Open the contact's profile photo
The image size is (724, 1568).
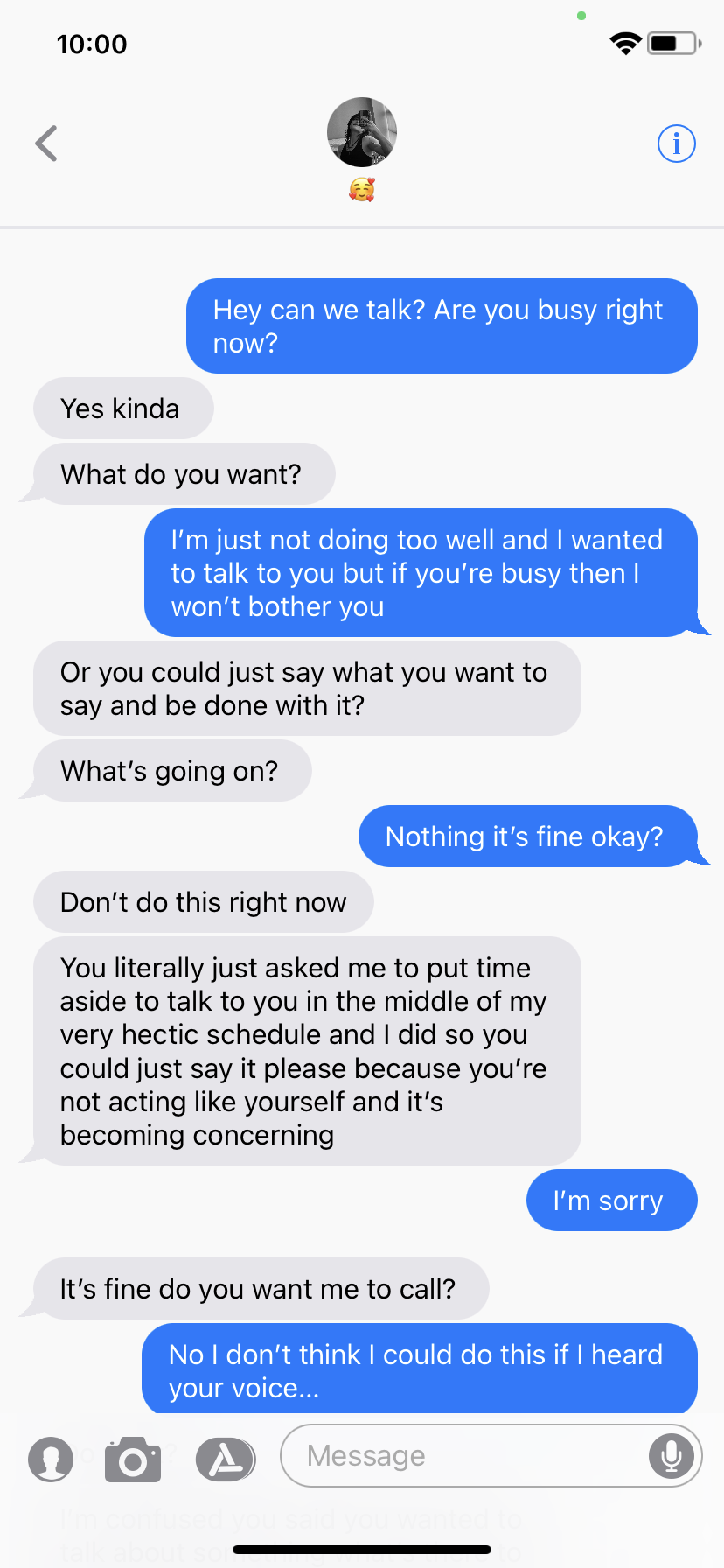tap(361, 132)
